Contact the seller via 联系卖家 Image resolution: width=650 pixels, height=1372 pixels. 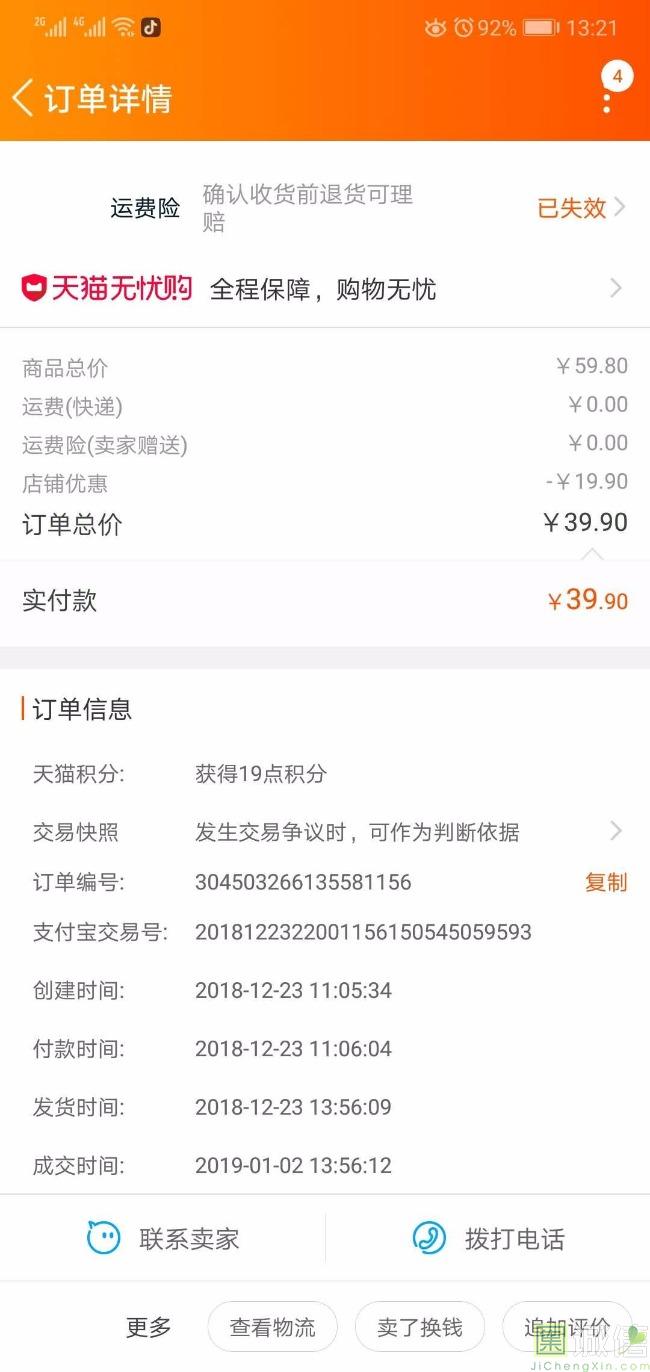(163, 1239)
